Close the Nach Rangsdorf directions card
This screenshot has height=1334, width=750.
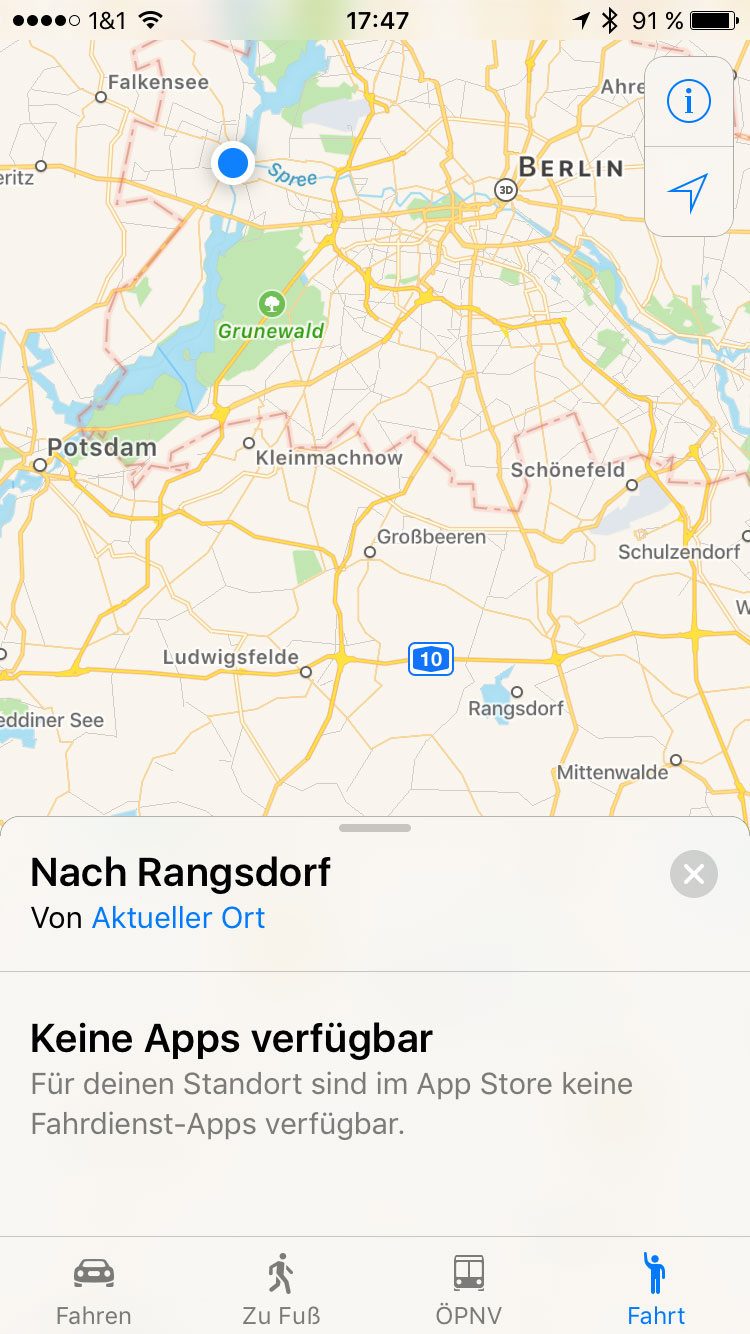click(x=694, y=875)
